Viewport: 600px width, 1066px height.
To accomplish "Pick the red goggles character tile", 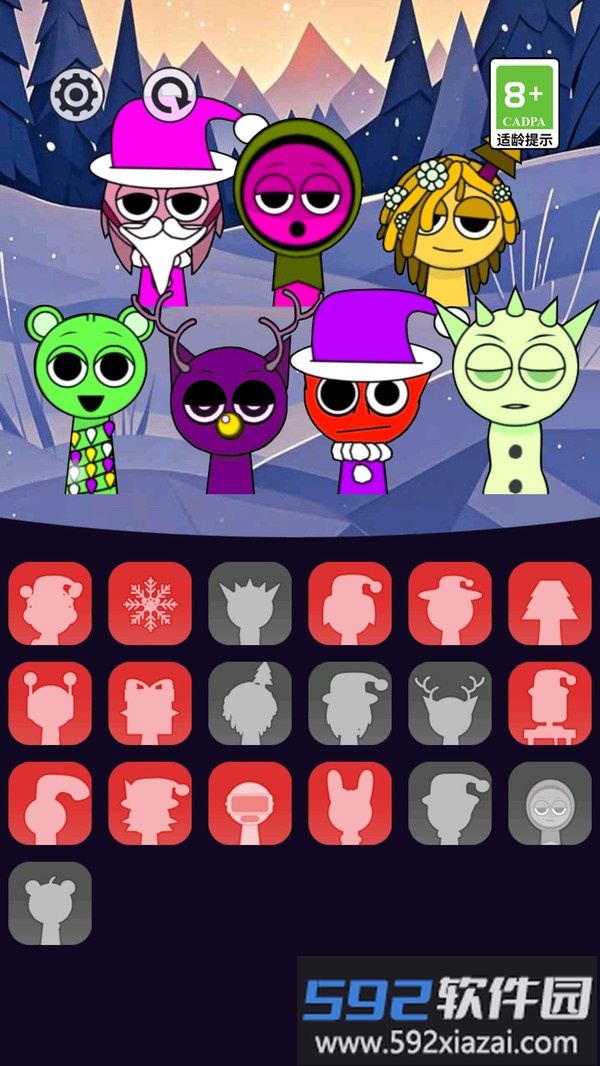I will point(250,803).
